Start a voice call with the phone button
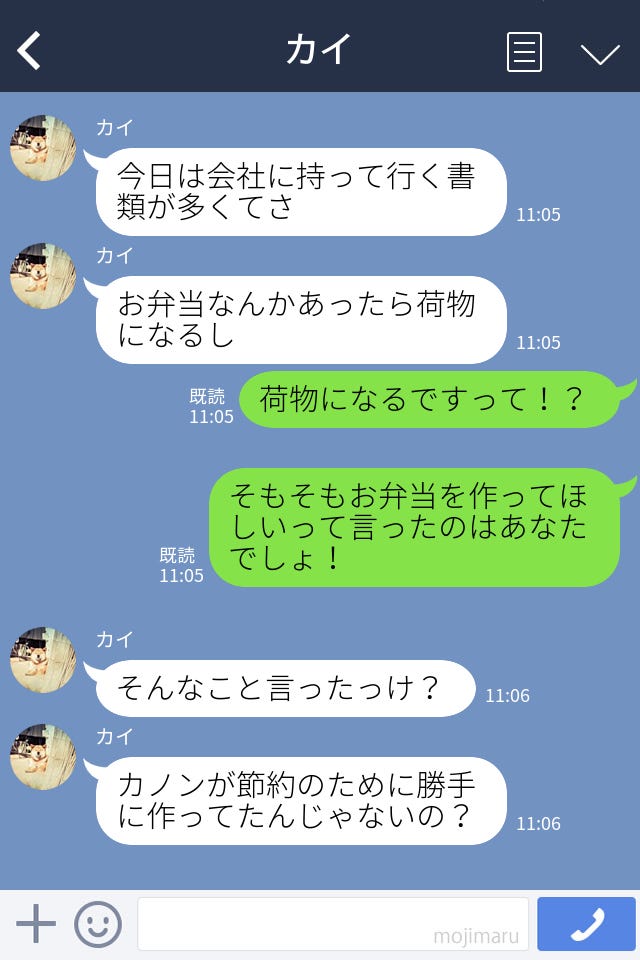The width and height of the screenshot is (640, 960). (x=586, y=924)
